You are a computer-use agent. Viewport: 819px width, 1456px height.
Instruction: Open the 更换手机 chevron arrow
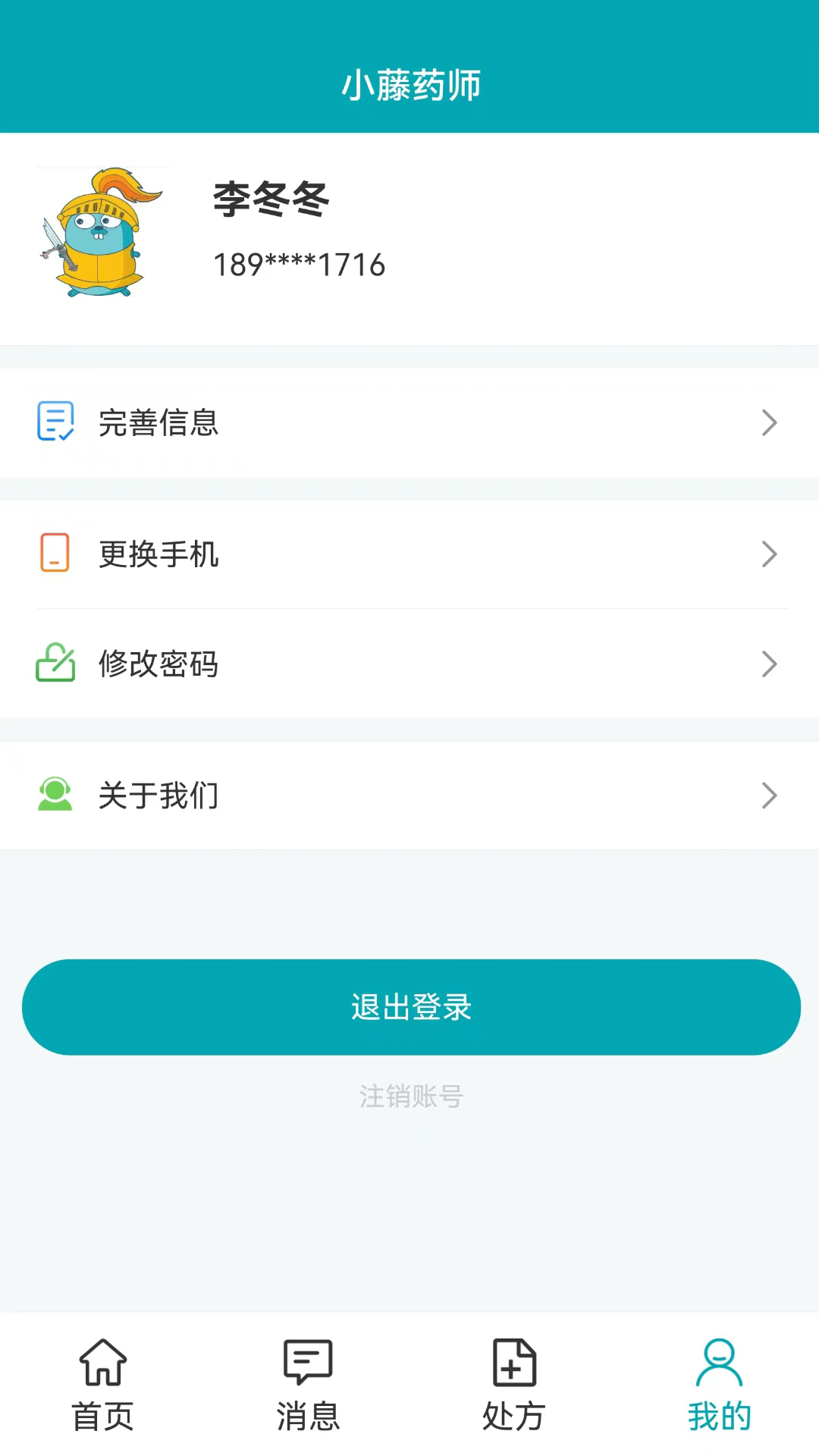click(769, 554)
